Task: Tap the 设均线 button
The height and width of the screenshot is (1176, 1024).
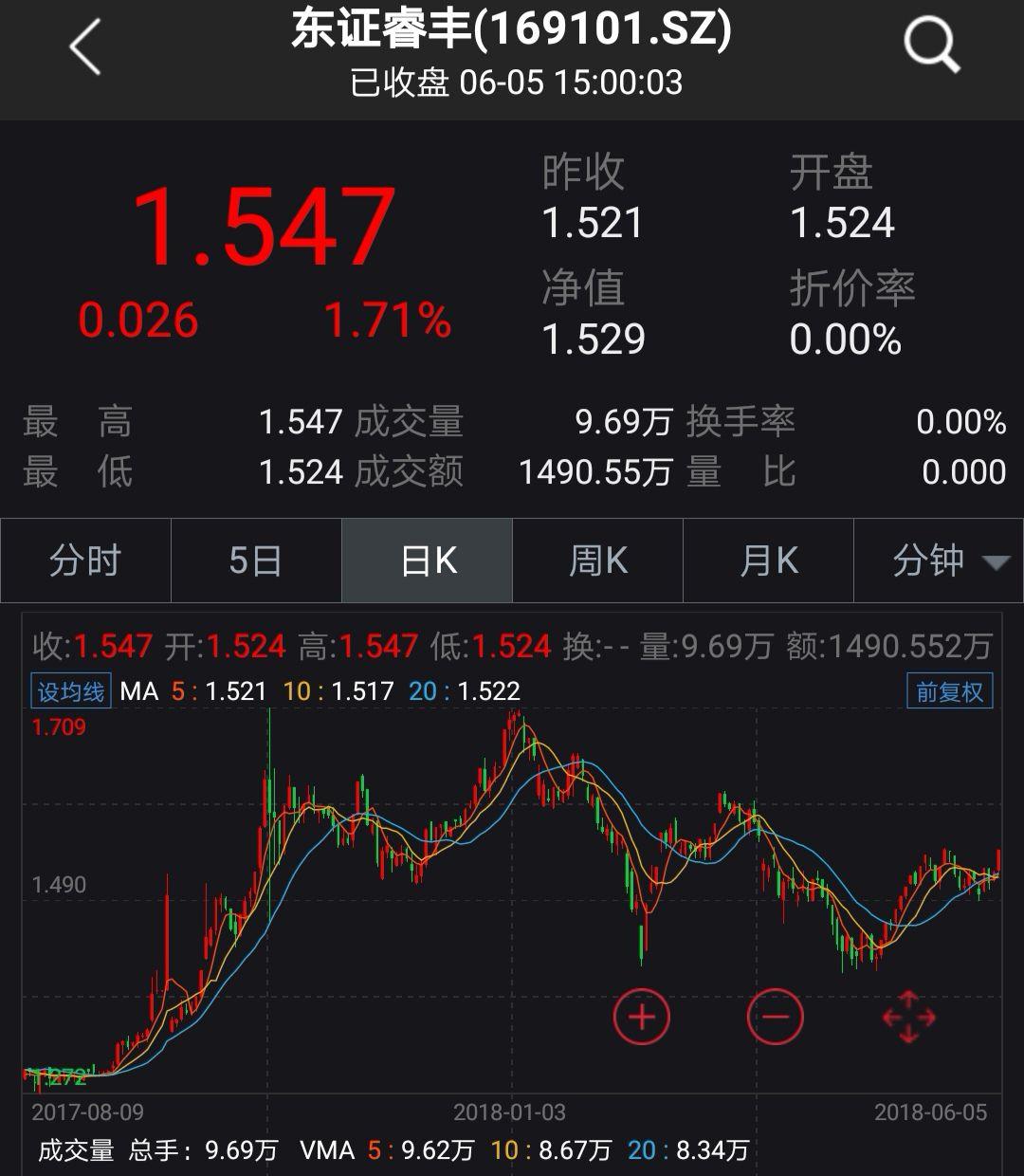Action: (x=71, y=691)
